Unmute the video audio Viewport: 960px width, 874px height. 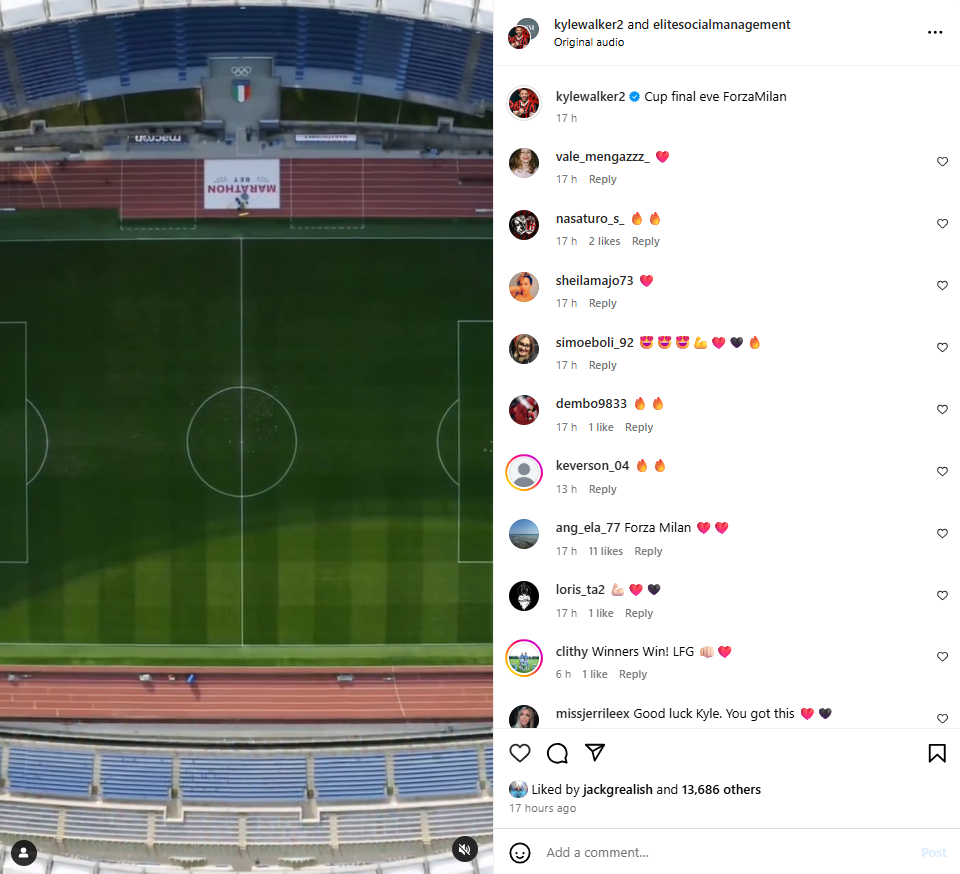[x=464, y=849]
